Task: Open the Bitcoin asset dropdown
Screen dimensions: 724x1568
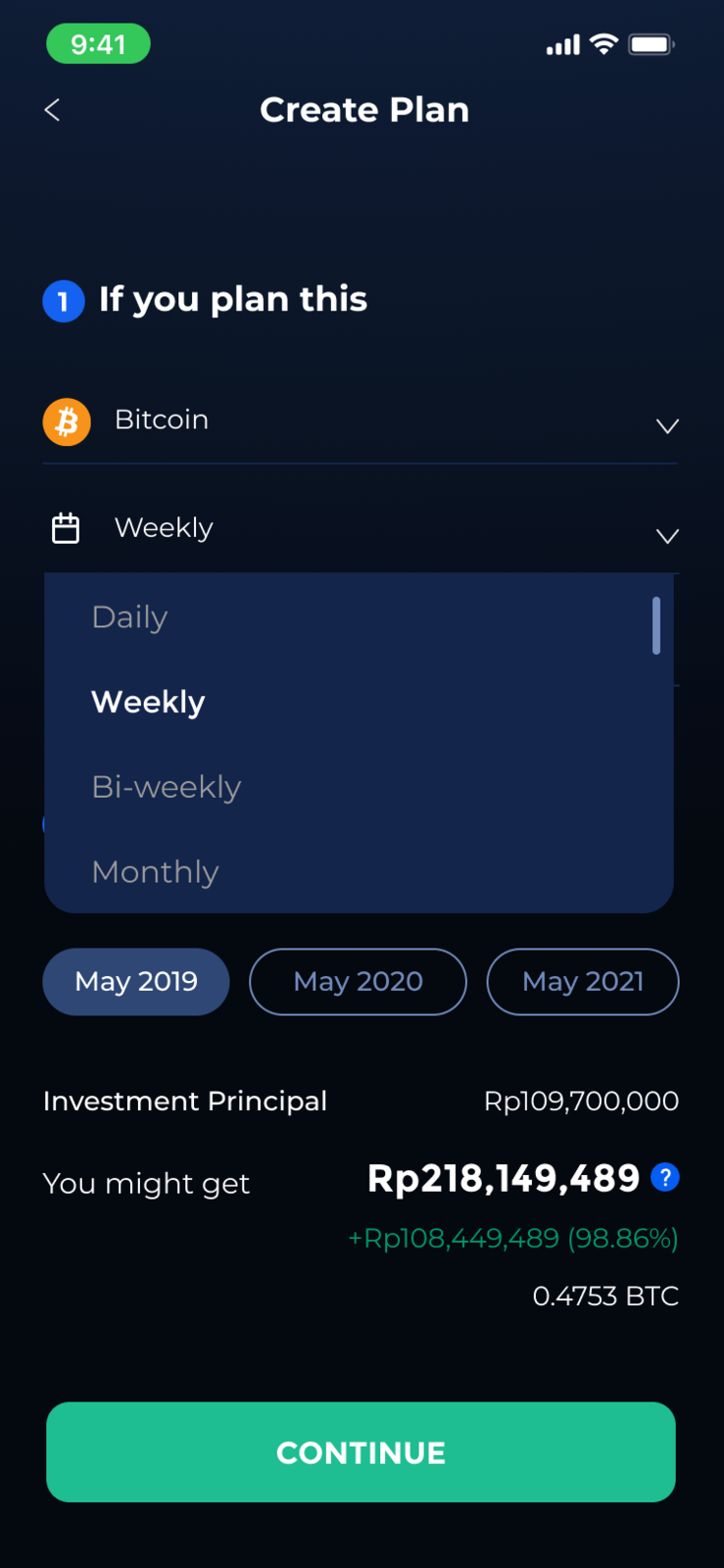Action: pyautogui.click(x=666, y=425)
